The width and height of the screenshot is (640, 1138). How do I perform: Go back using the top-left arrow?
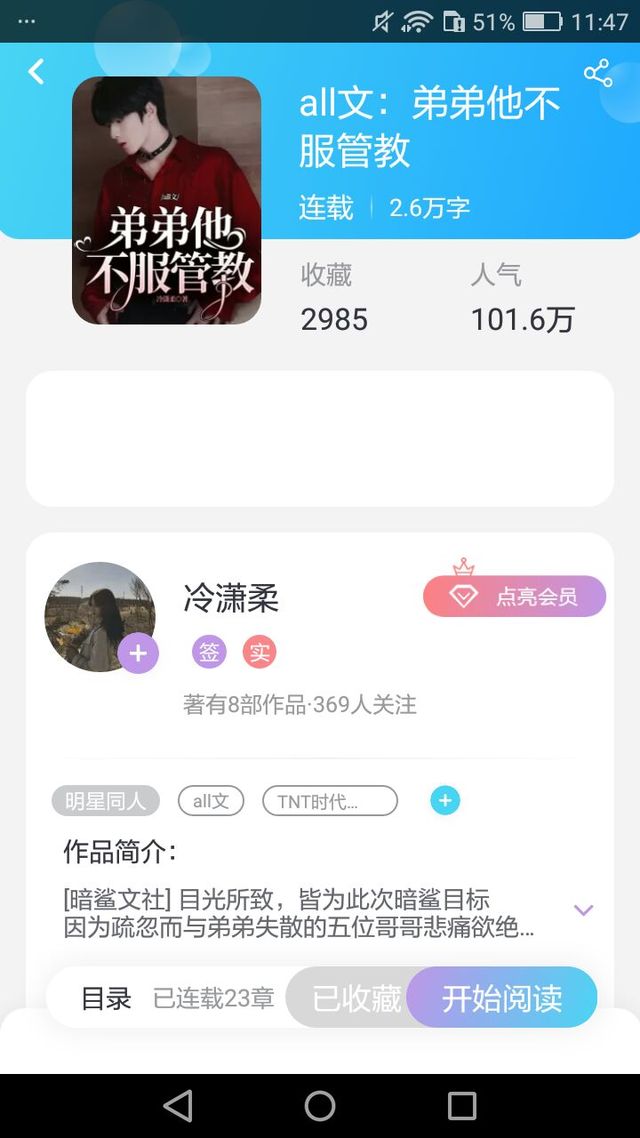tap(36, 71)
